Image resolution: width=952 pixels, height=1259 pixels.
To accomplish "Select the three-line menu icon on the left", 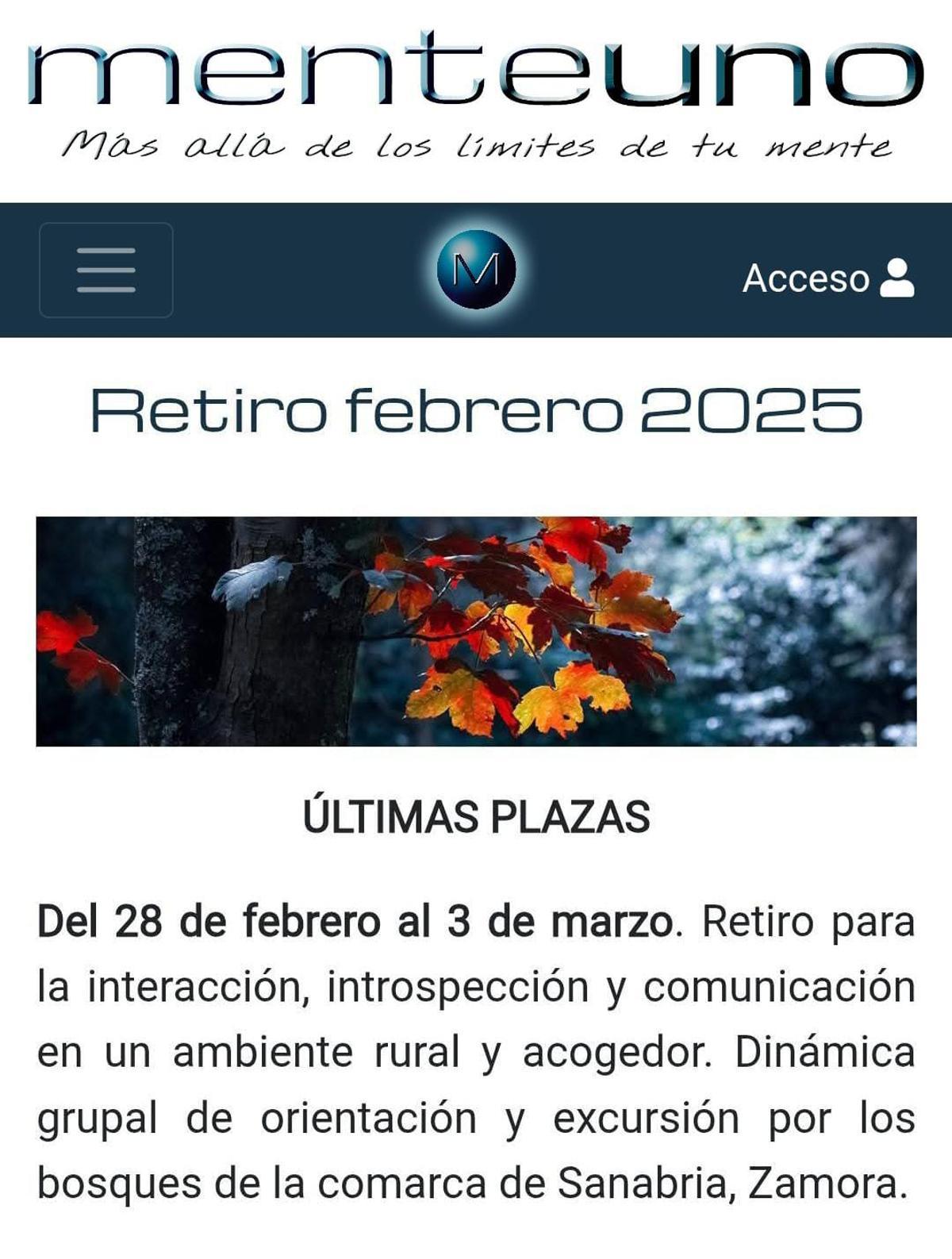I will point(107,268).
